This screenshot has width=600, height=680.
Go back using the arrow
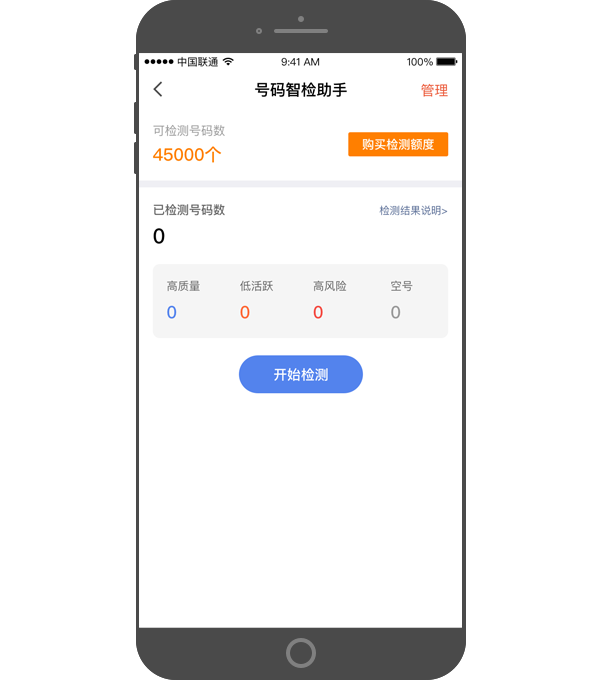click(158, 90)
